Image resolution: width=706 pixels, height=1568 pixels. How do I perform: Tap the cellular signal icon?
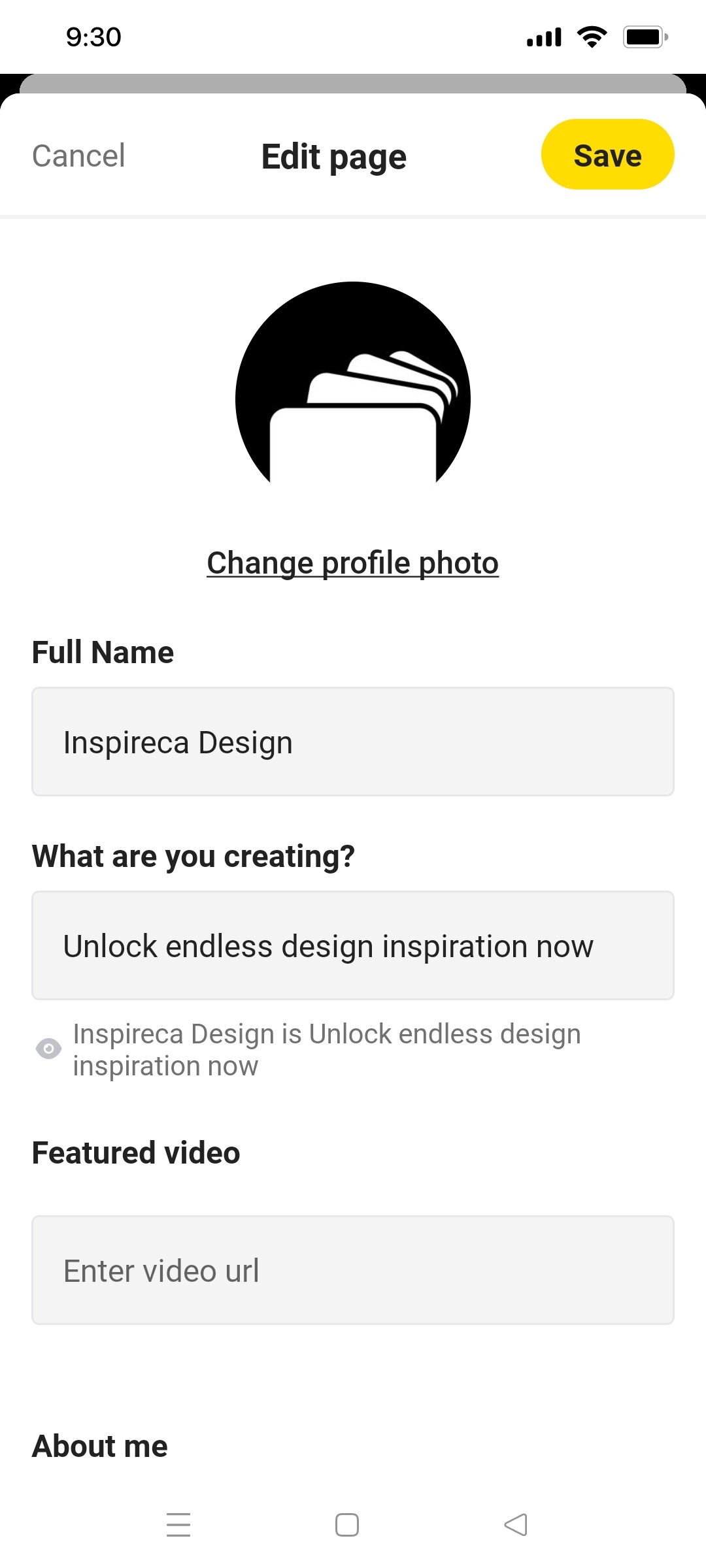tap(543, 37)
